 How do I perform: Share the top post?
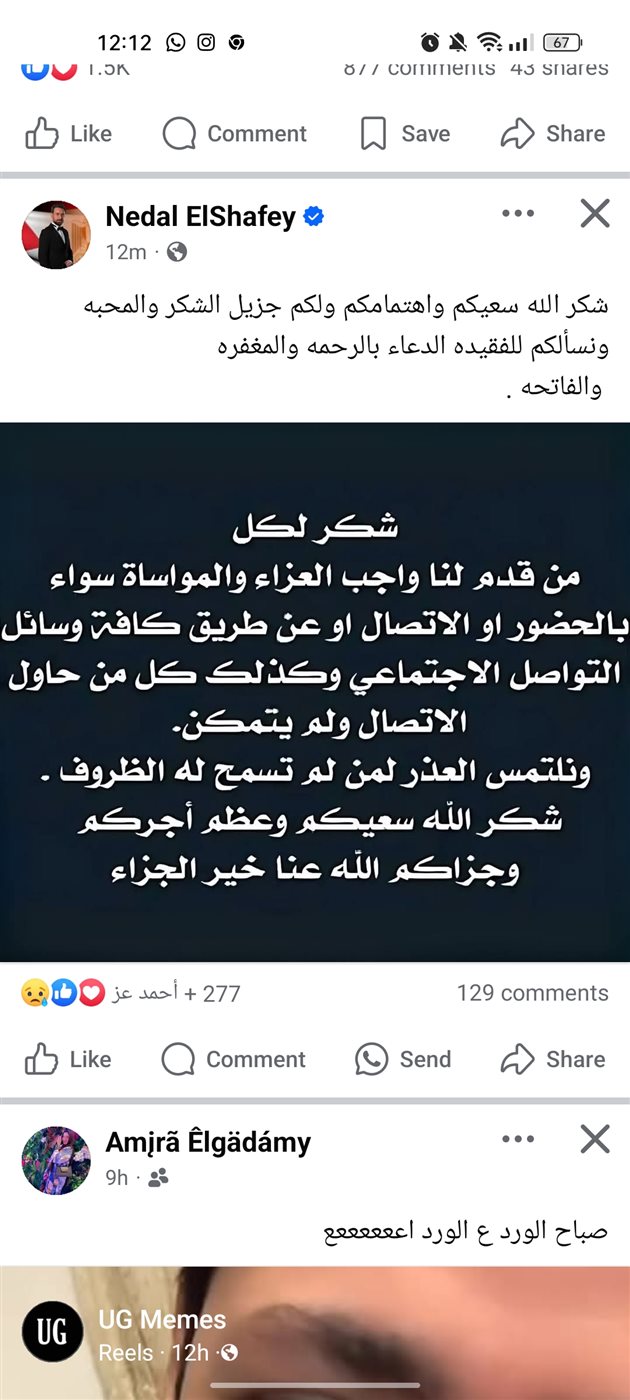(553, 134)
